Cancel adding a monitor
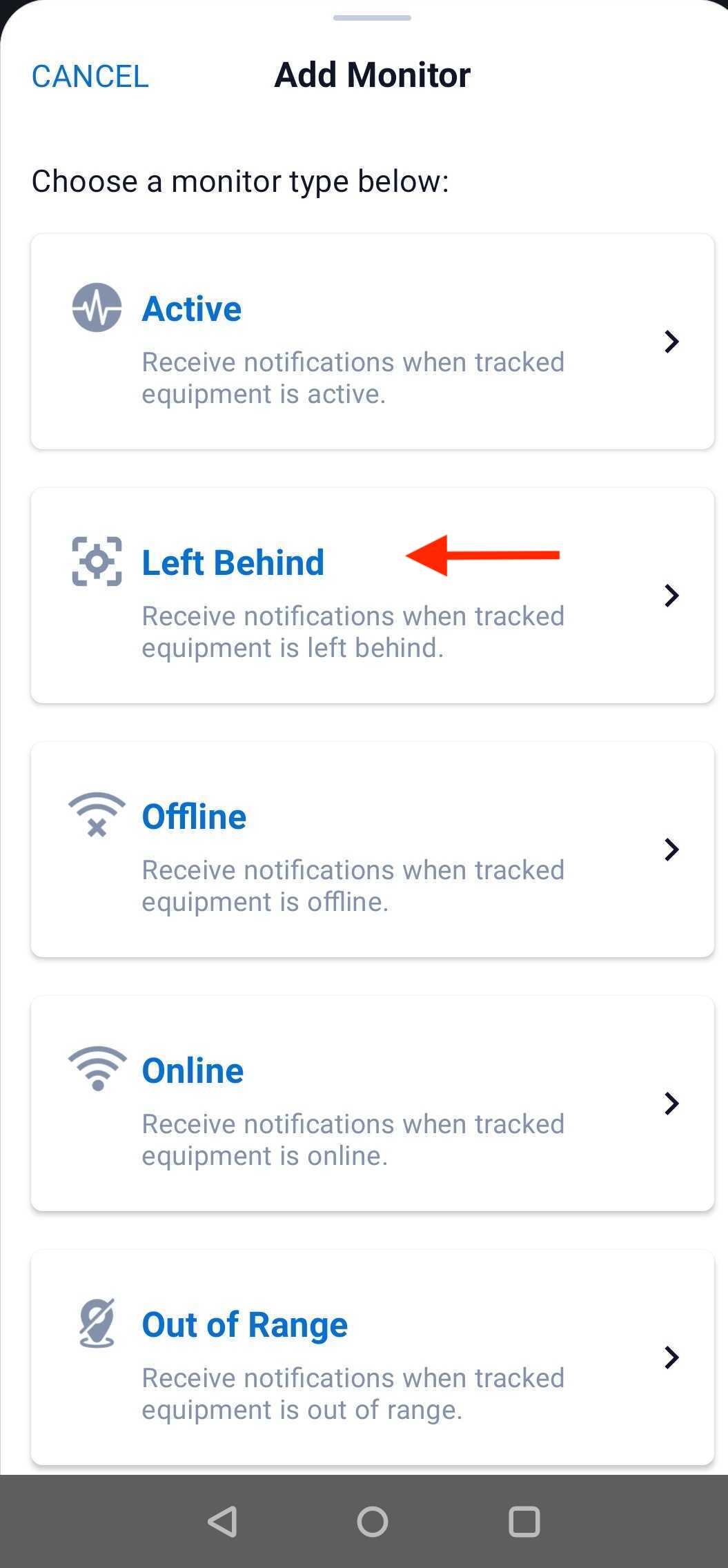 [90, 76]
